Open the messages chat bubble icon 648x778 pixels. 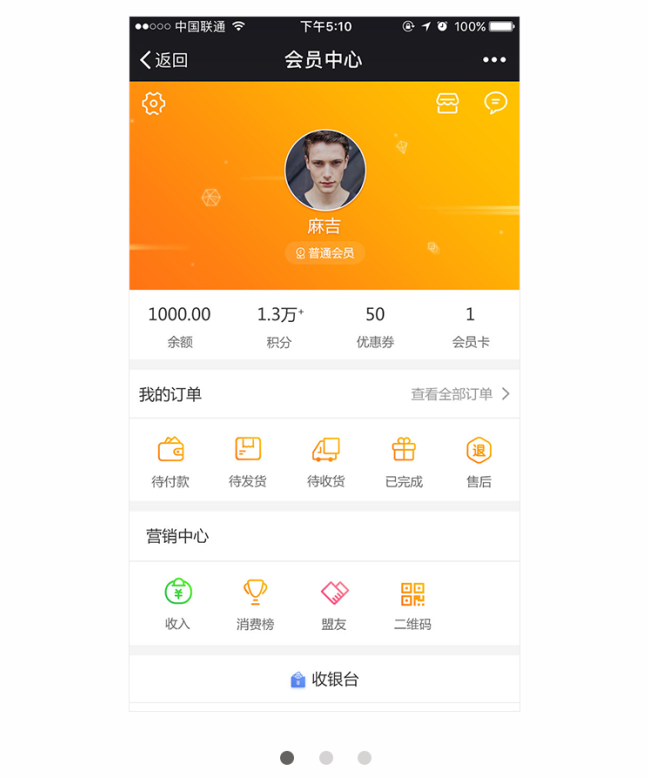pos(495,103)
